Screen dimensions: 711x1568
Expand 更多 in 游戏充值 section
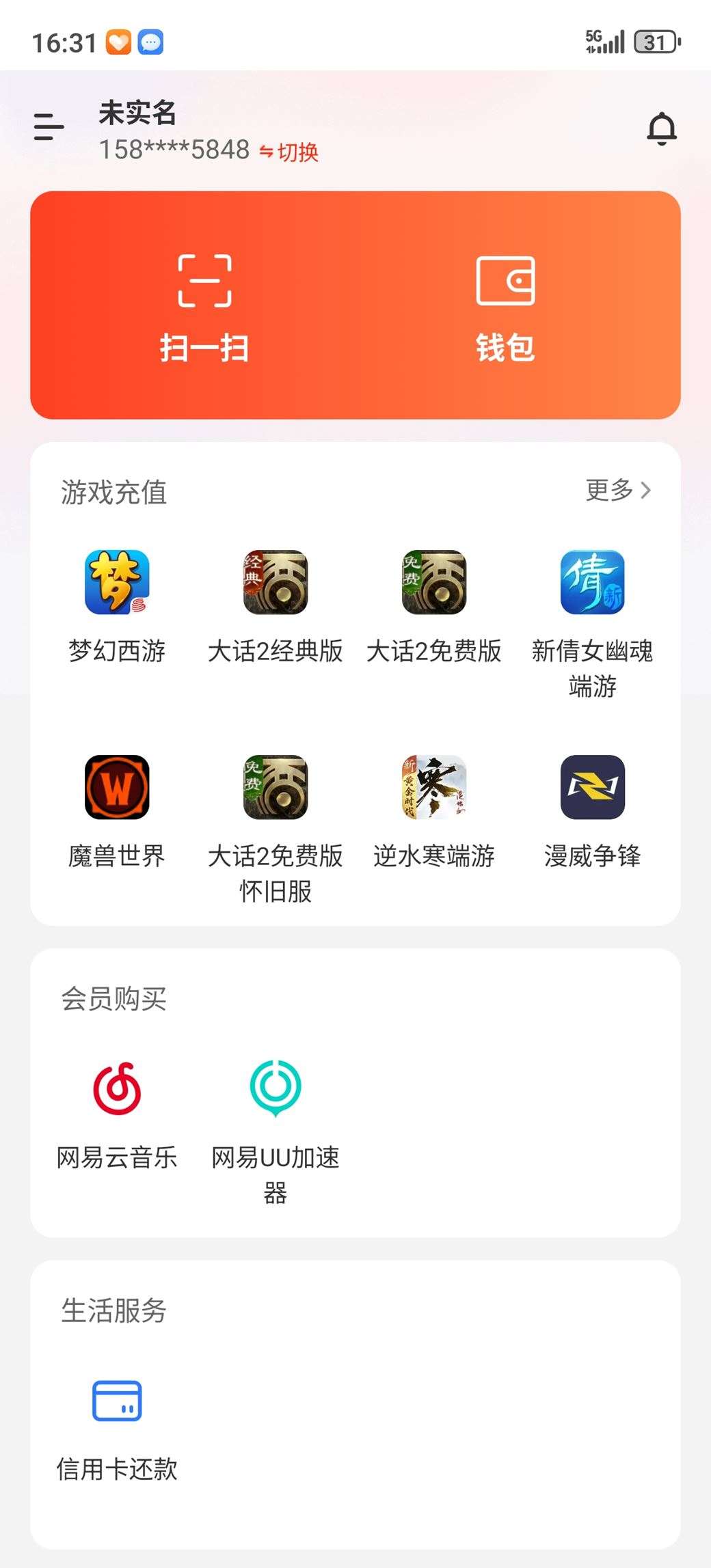[x=617, y=490]
